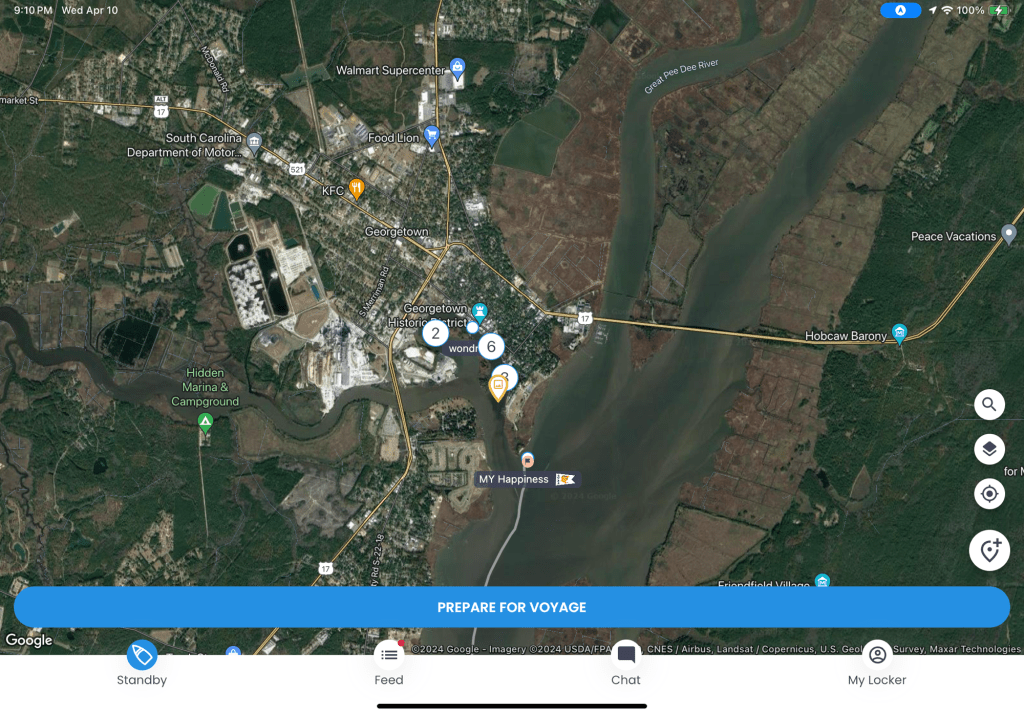Open the cluster marker showing 6
1024x715 pixels.
pos(491,347)
